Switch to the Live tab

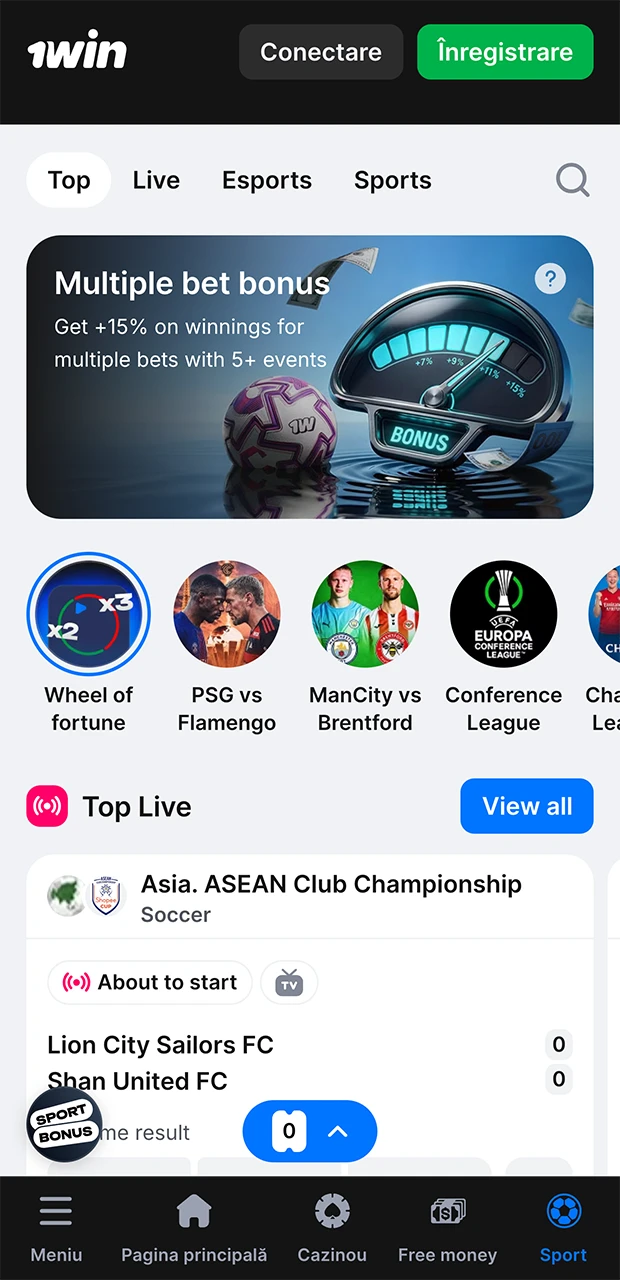point(156,181)
